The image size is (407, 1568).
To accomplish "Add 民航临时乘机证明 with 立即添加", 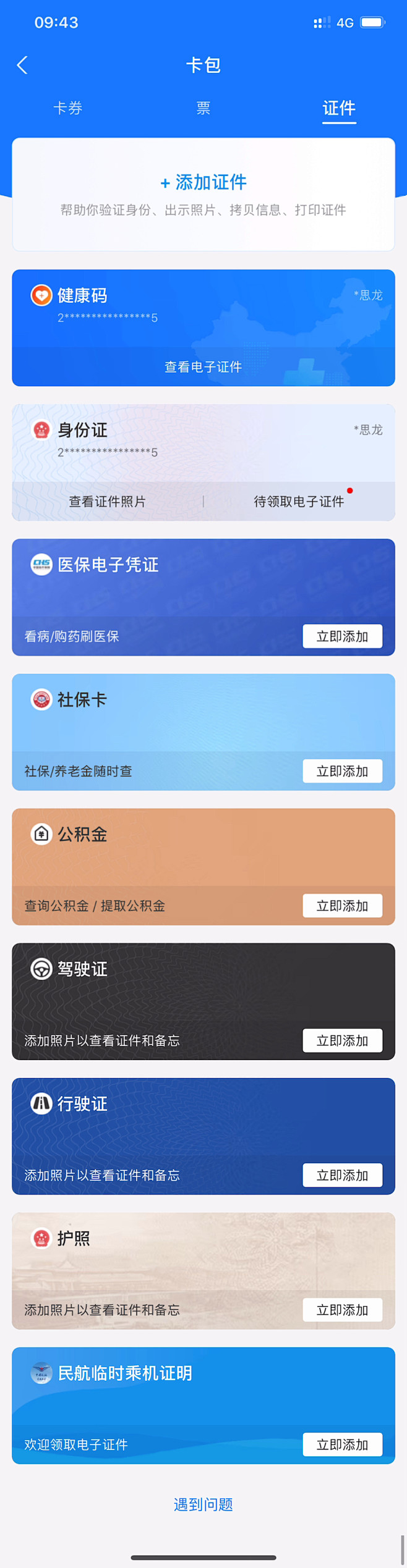I will tap(342, 1444).
